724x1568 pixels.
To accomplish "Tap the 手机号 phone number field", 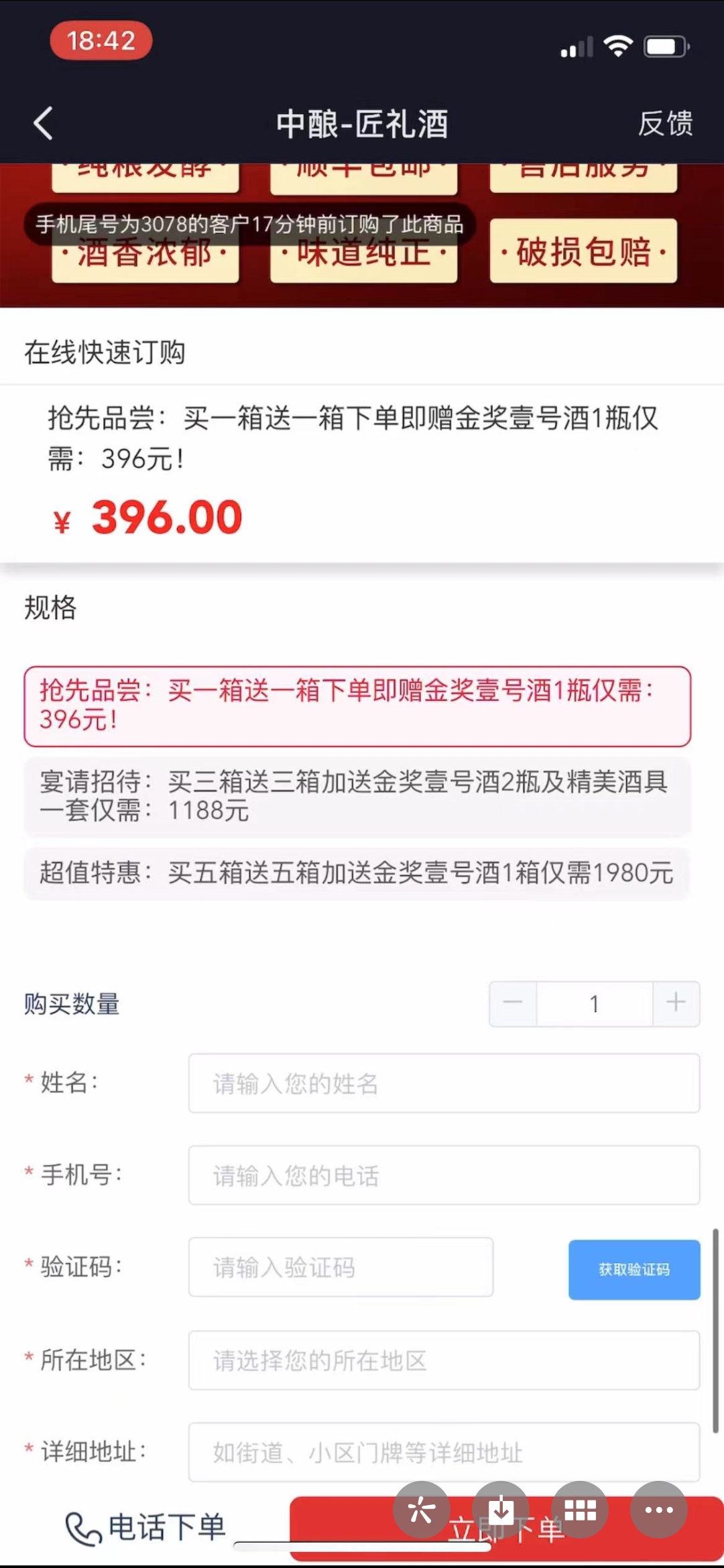I will point(444,1175).
